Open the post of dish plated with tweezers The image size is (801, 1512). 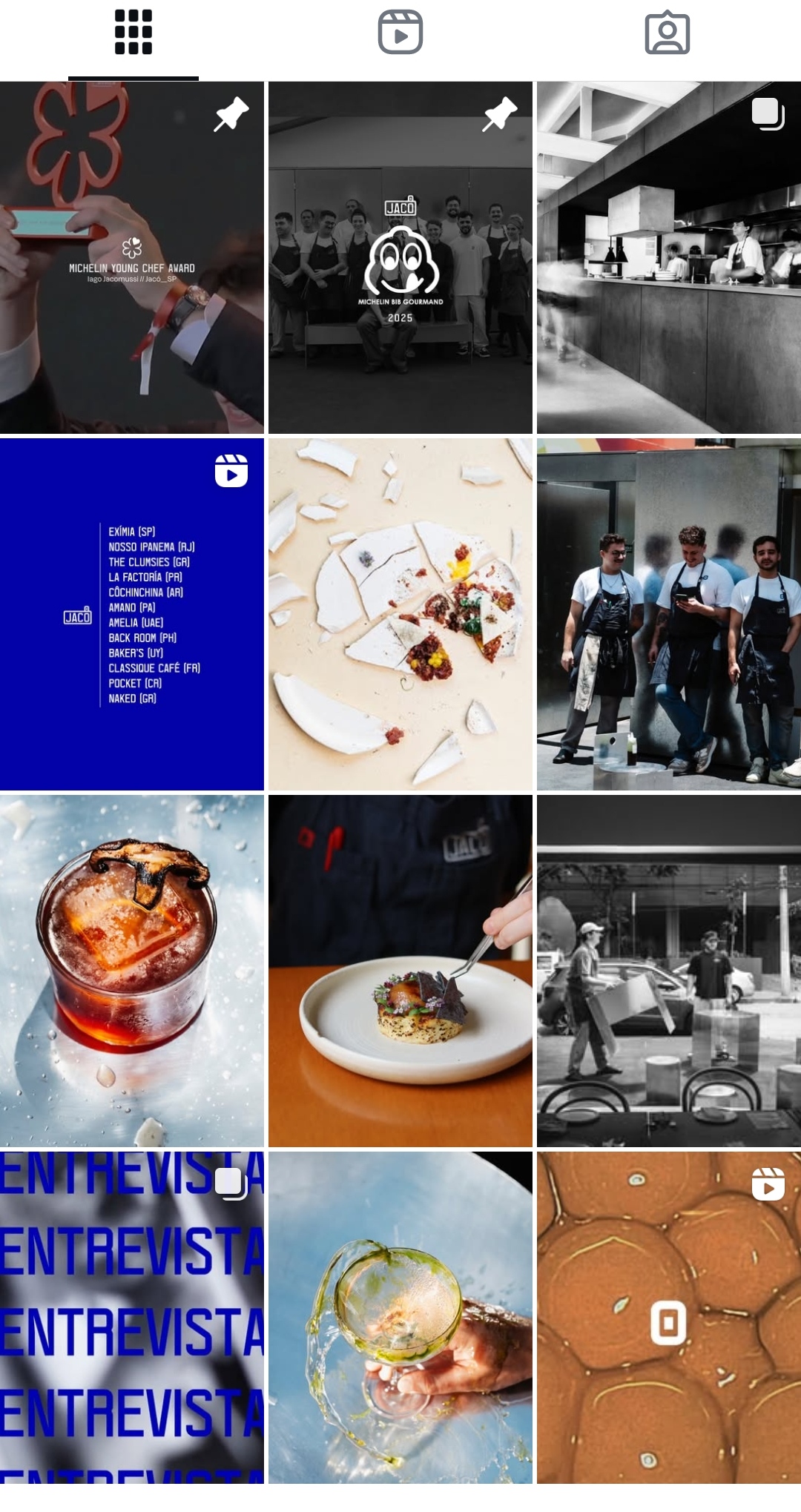point(400,971)
